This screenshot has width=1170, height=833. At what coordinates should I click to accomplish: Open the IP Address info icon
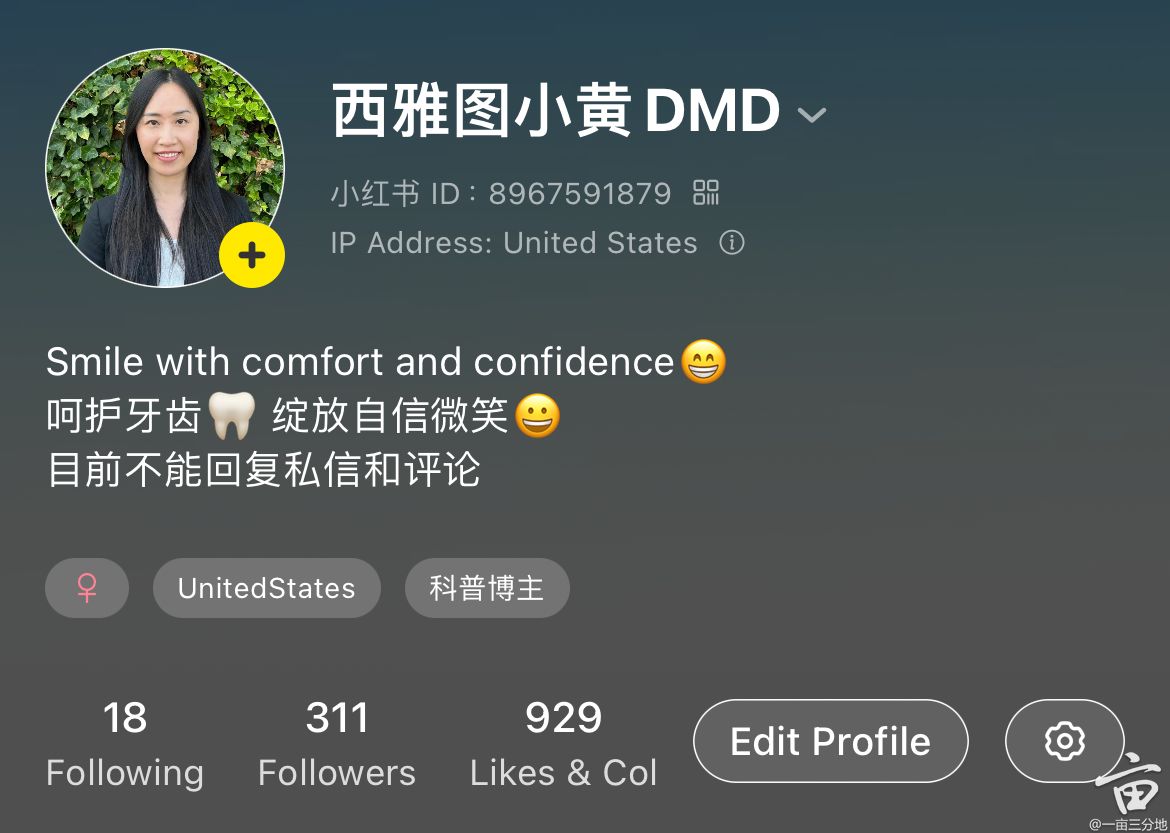732,243
